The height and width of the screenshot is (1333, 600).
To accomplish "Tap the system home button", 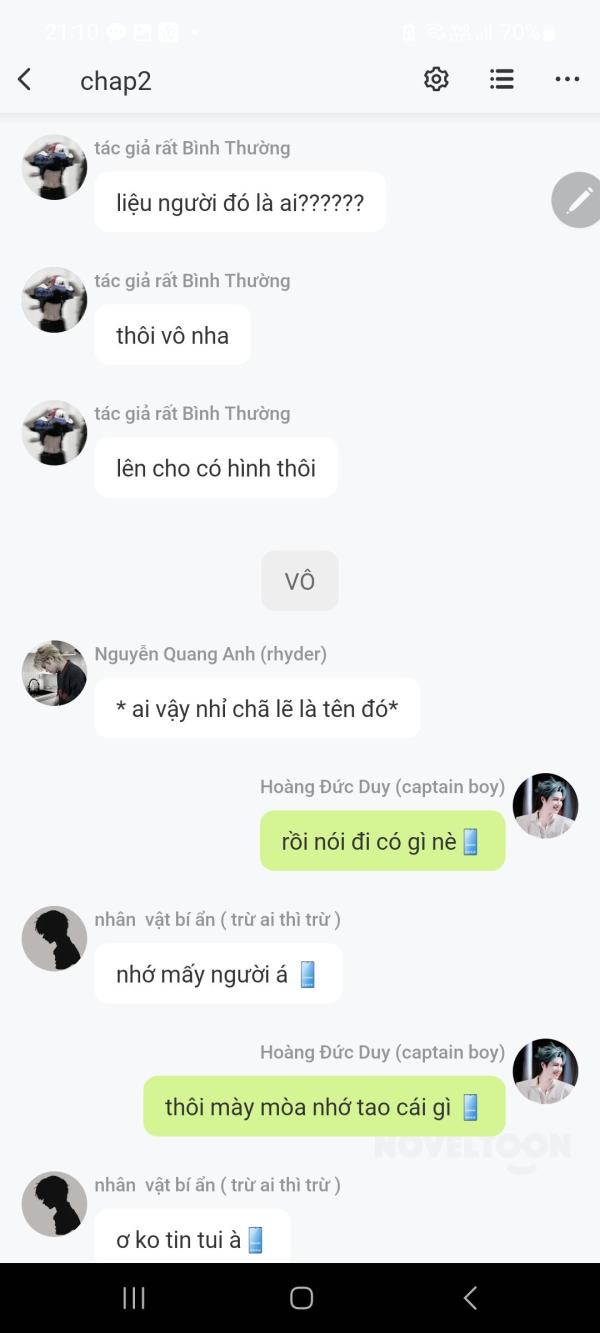I will point(301,1298).
